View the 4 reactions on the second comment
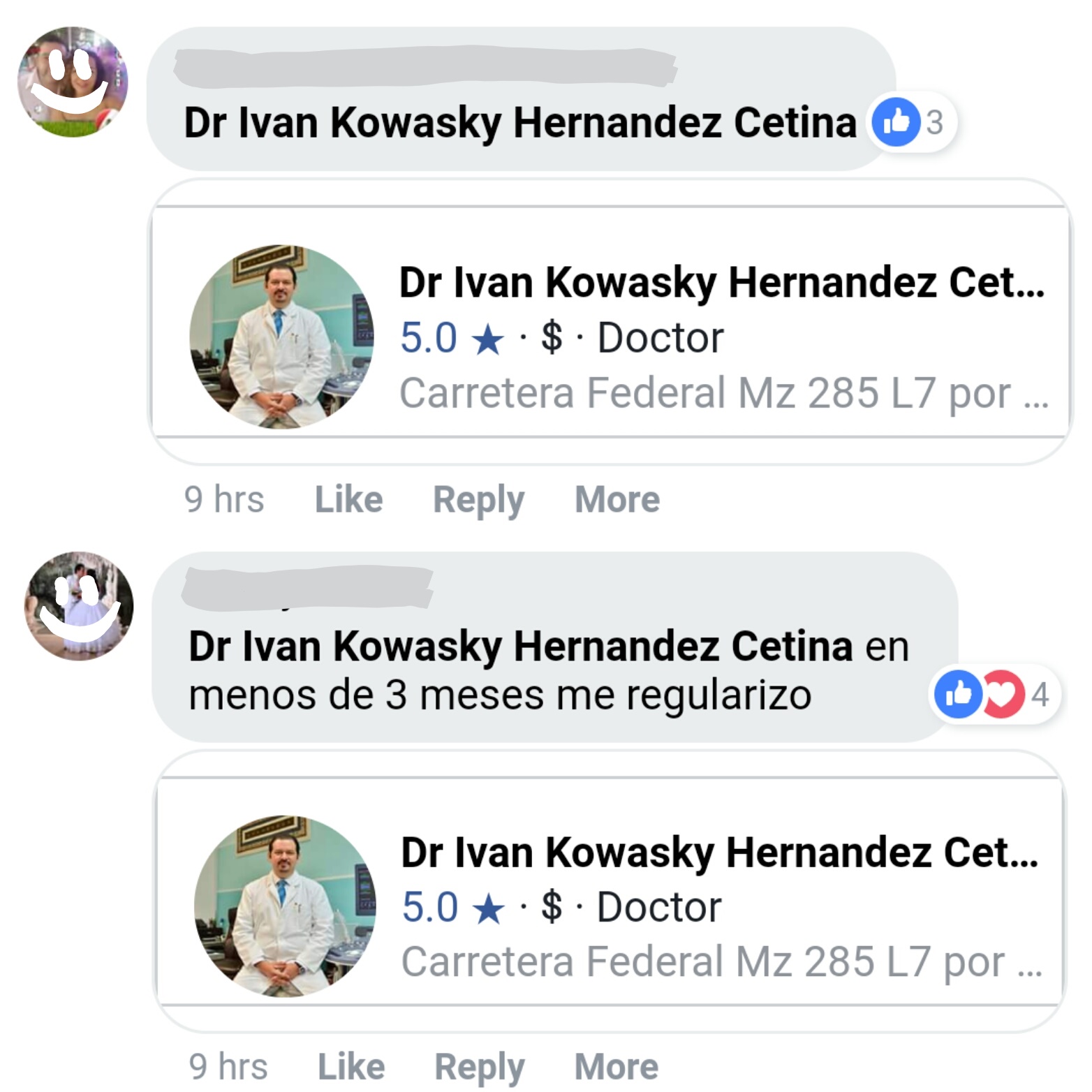The image size is (1092, 1092). 991,694
